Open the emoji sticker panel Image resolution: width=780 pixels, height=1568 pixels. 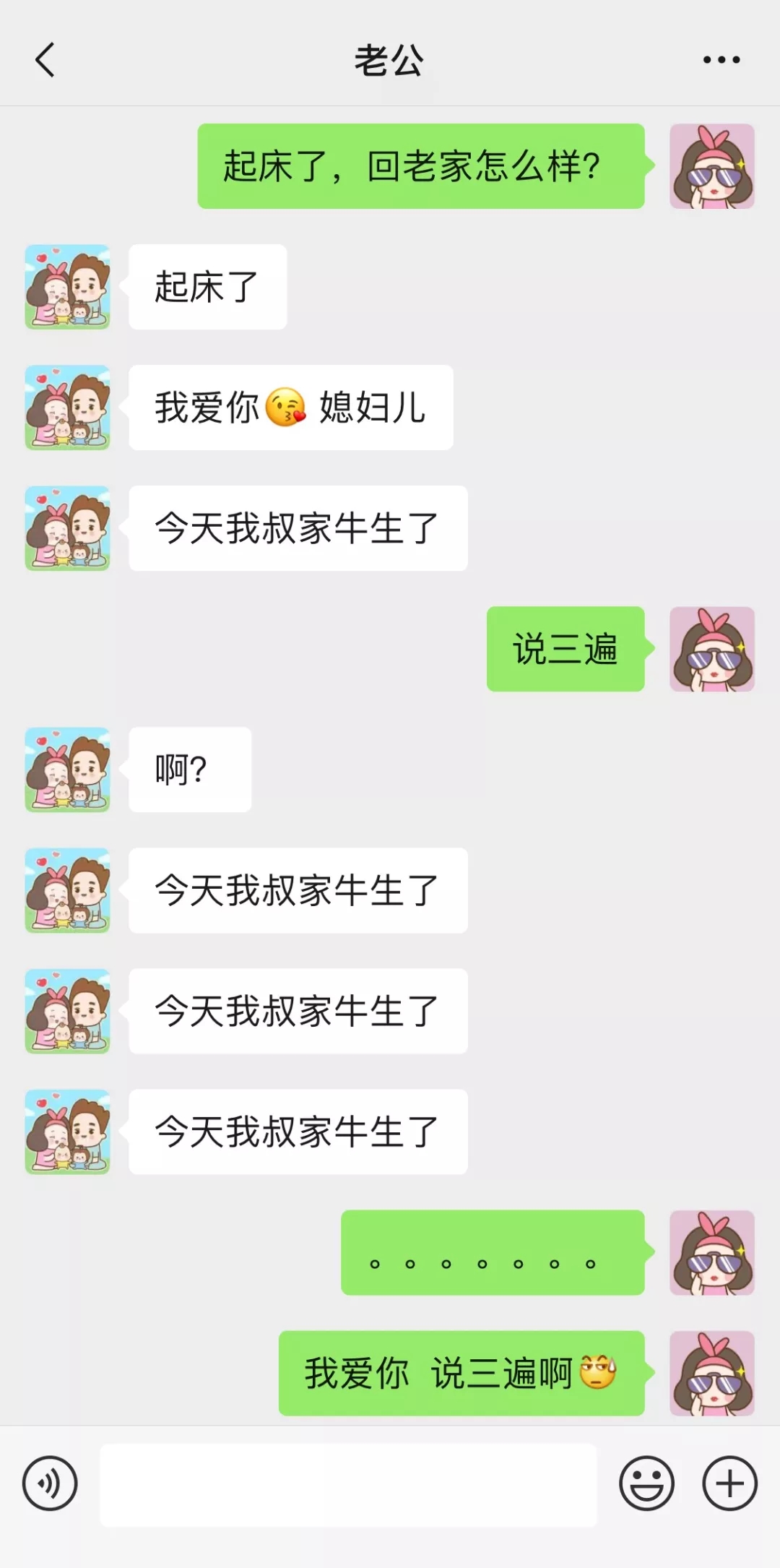coord(646,1483)
